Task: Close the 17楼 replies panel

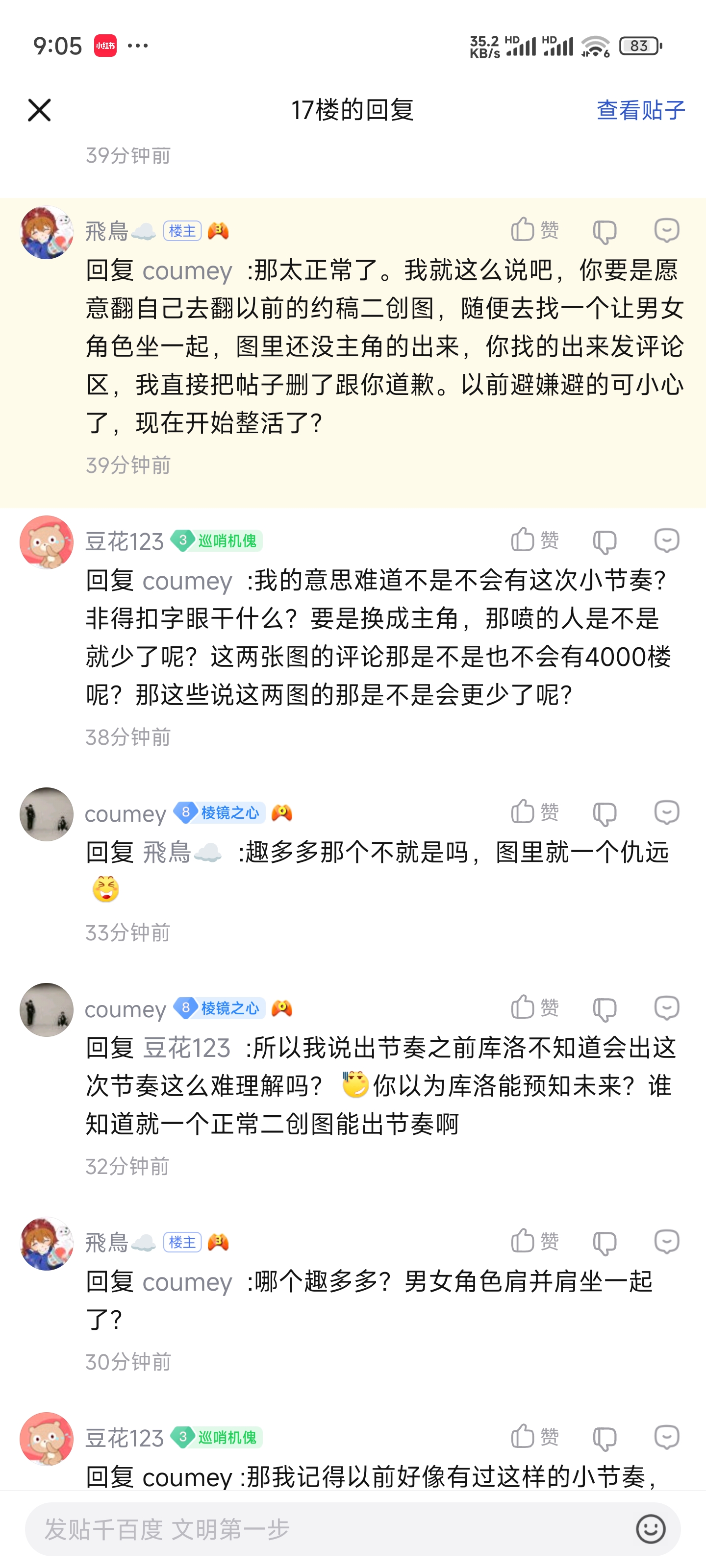Action: point(40,110)
